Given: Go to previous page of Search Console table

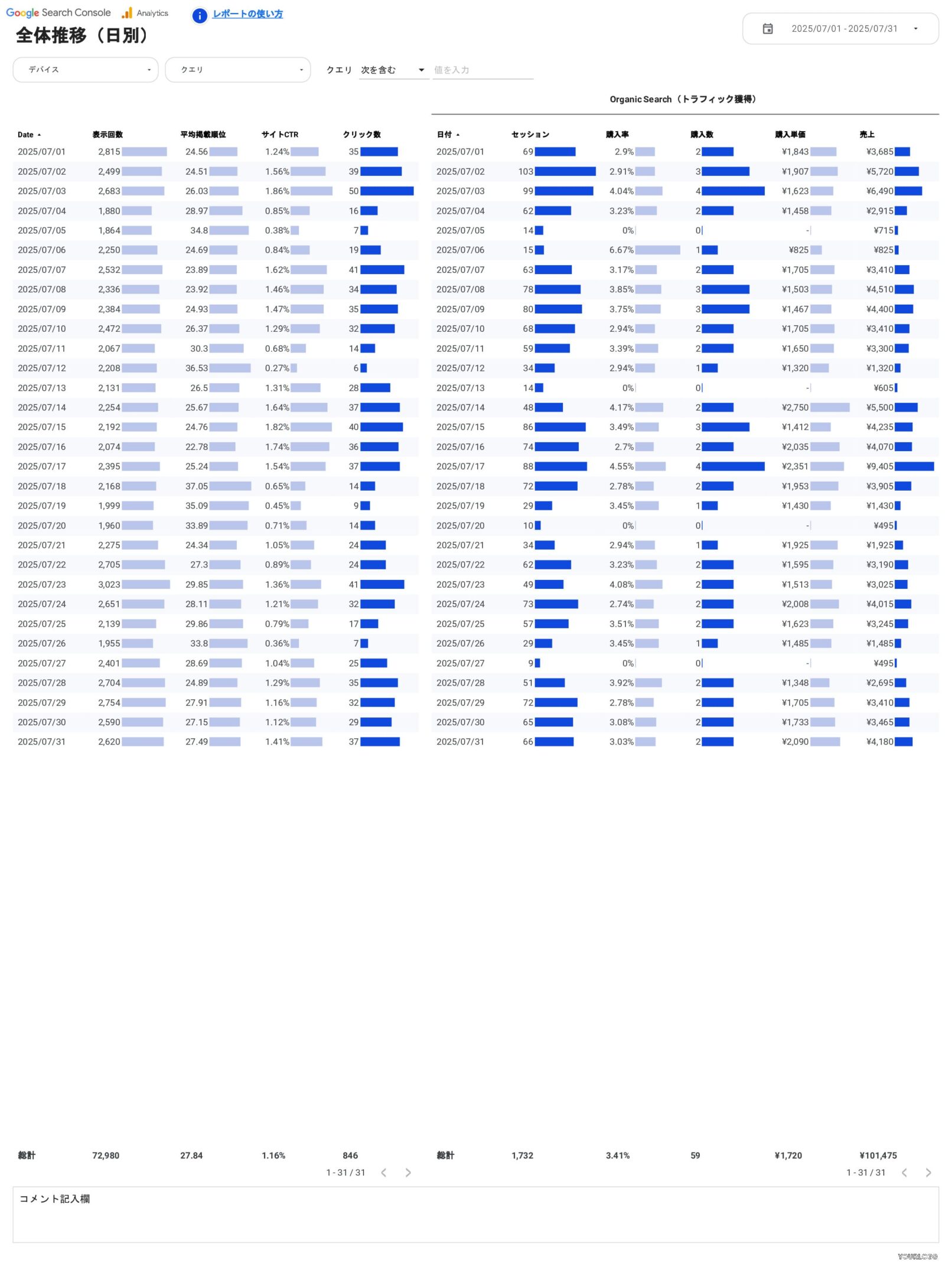Looking at the screenshot, I should (x=384, y=1173).
